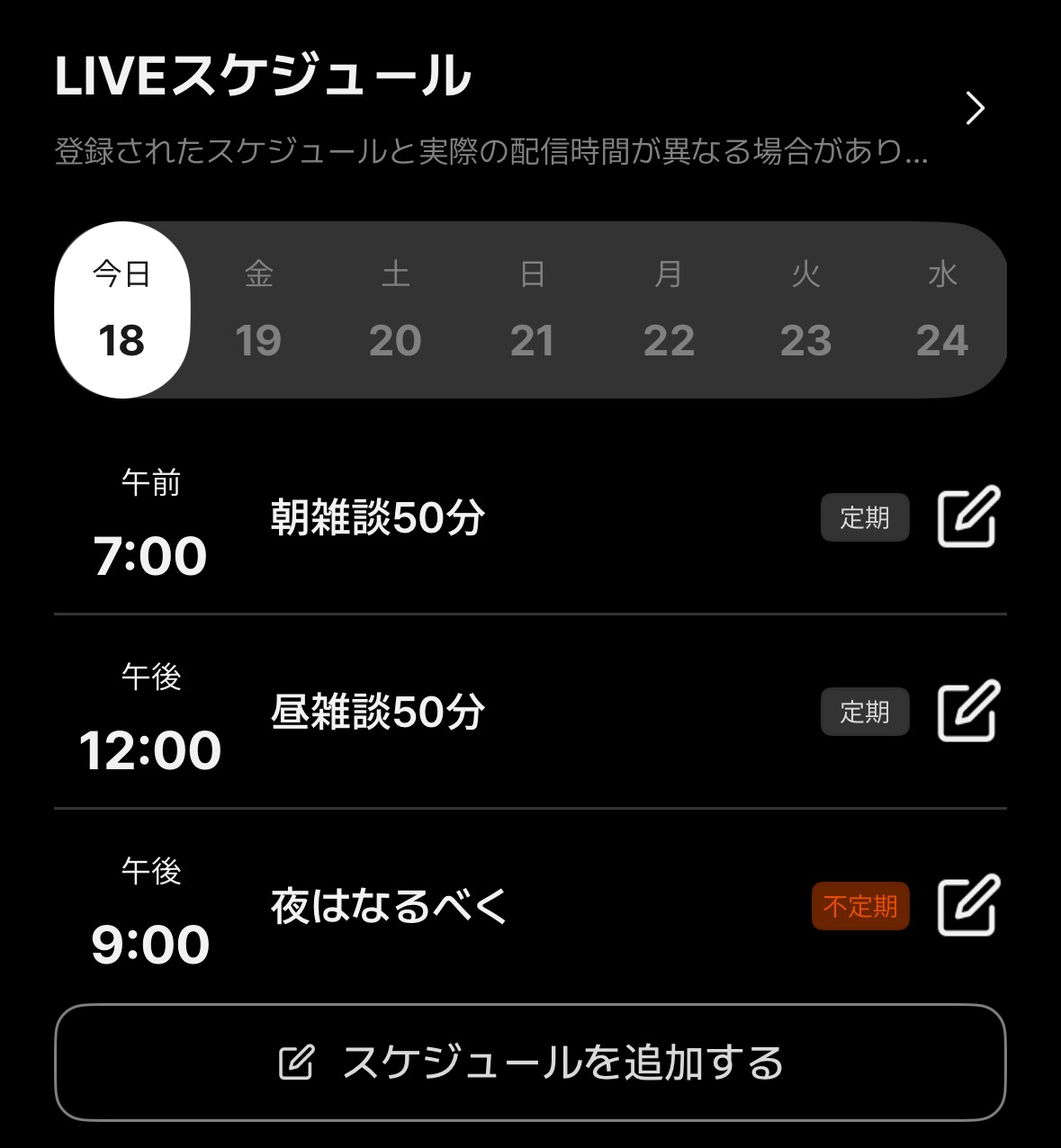The height and width of the screenshot is (1148, 1061).
Task: Switch to Friday the 19th
Action: 259,309
